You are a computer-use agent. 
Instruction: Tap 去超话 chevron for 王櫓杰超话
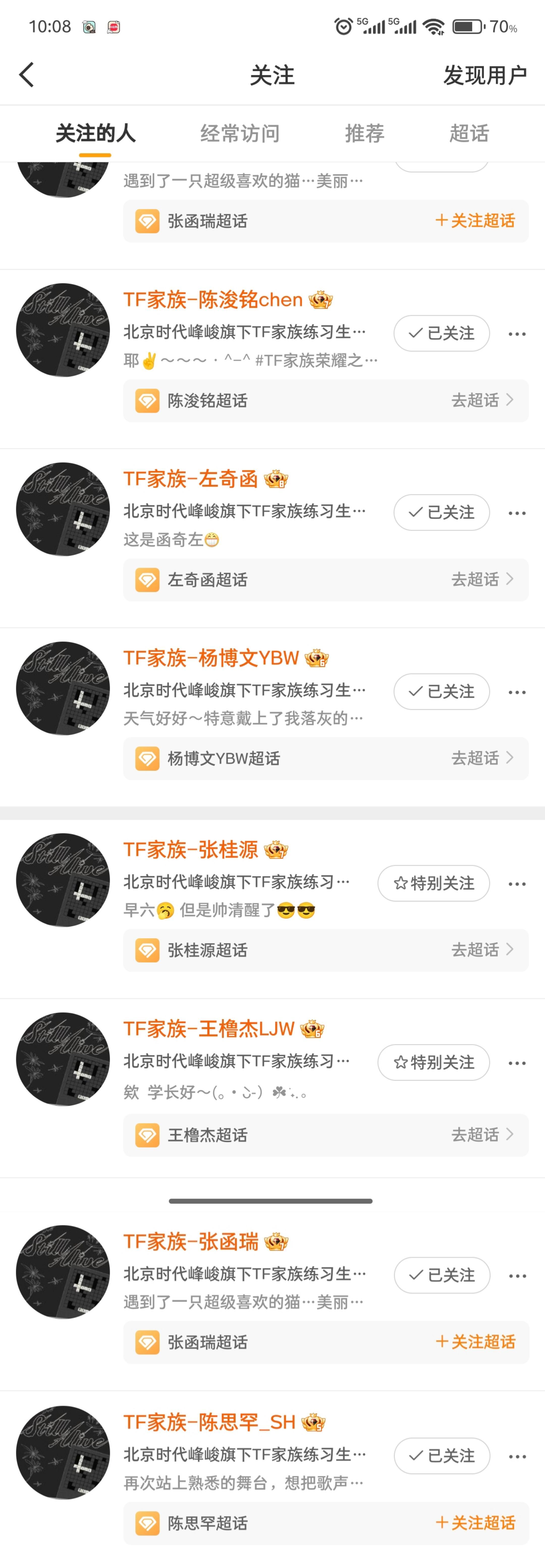pos(510,1134)
